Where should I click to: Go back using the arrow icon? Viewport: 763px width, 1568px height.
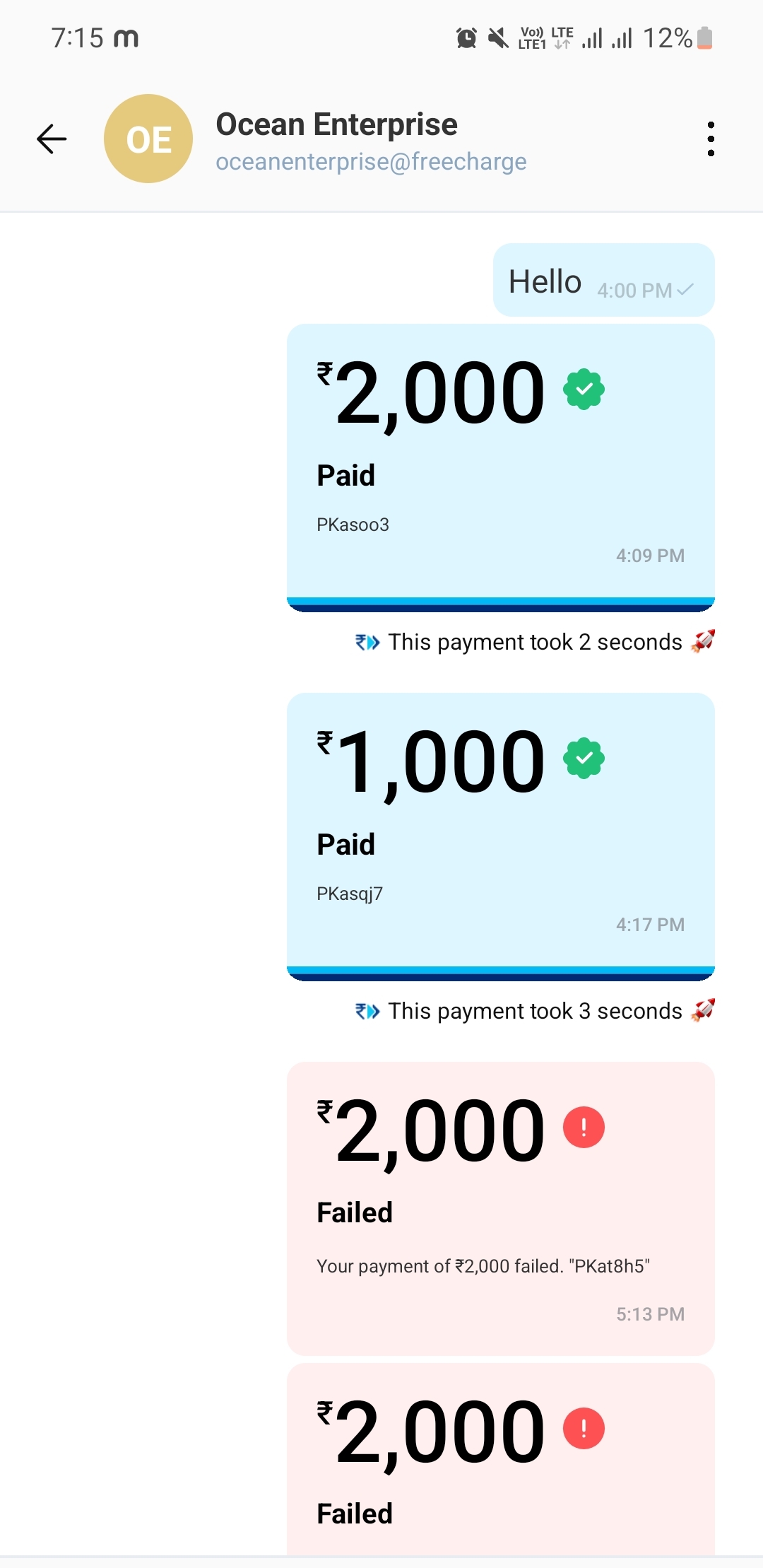tap(52, 139)
